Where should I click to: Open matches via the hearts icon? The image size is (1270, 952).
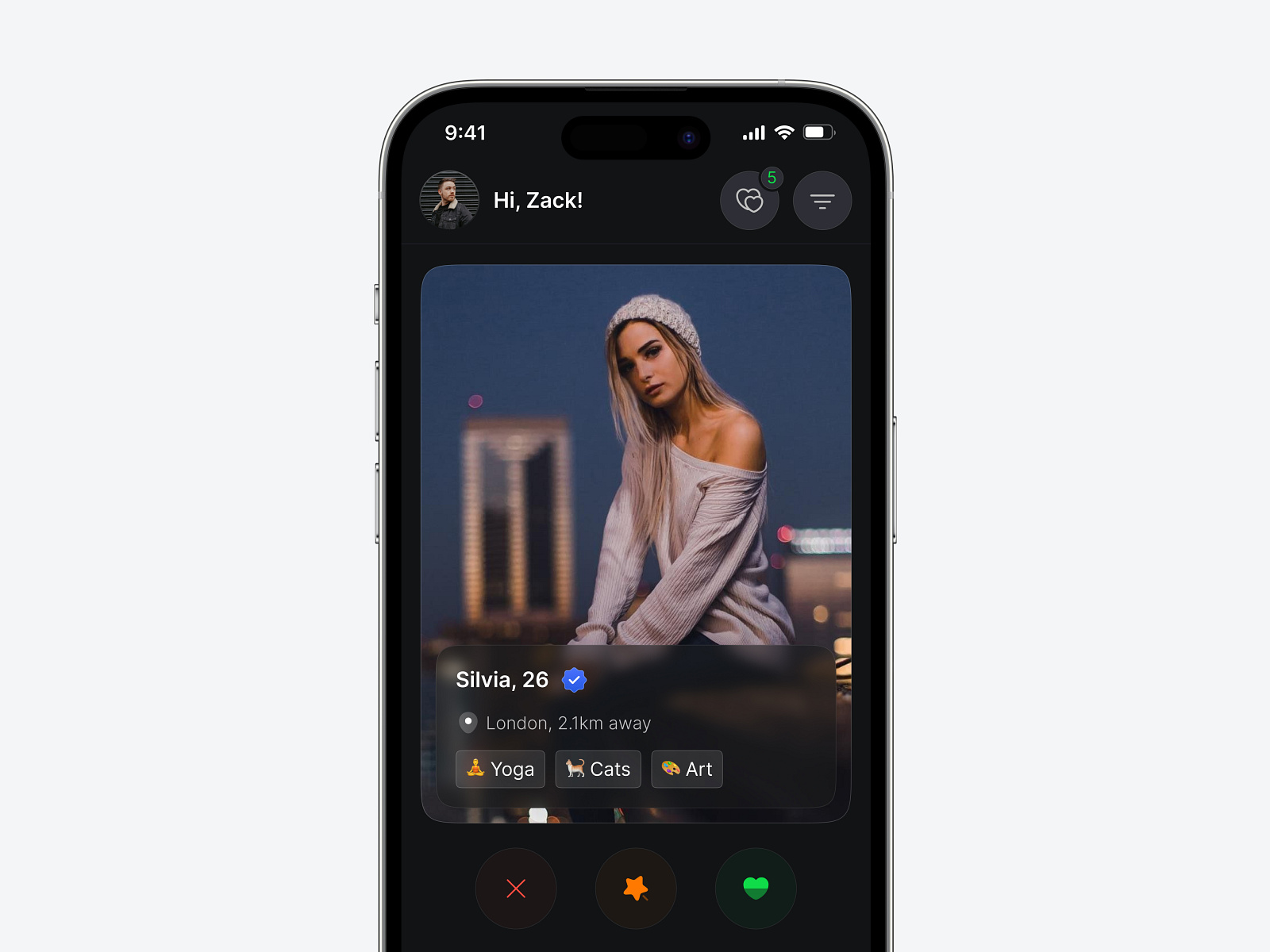(x=749, y=201)
